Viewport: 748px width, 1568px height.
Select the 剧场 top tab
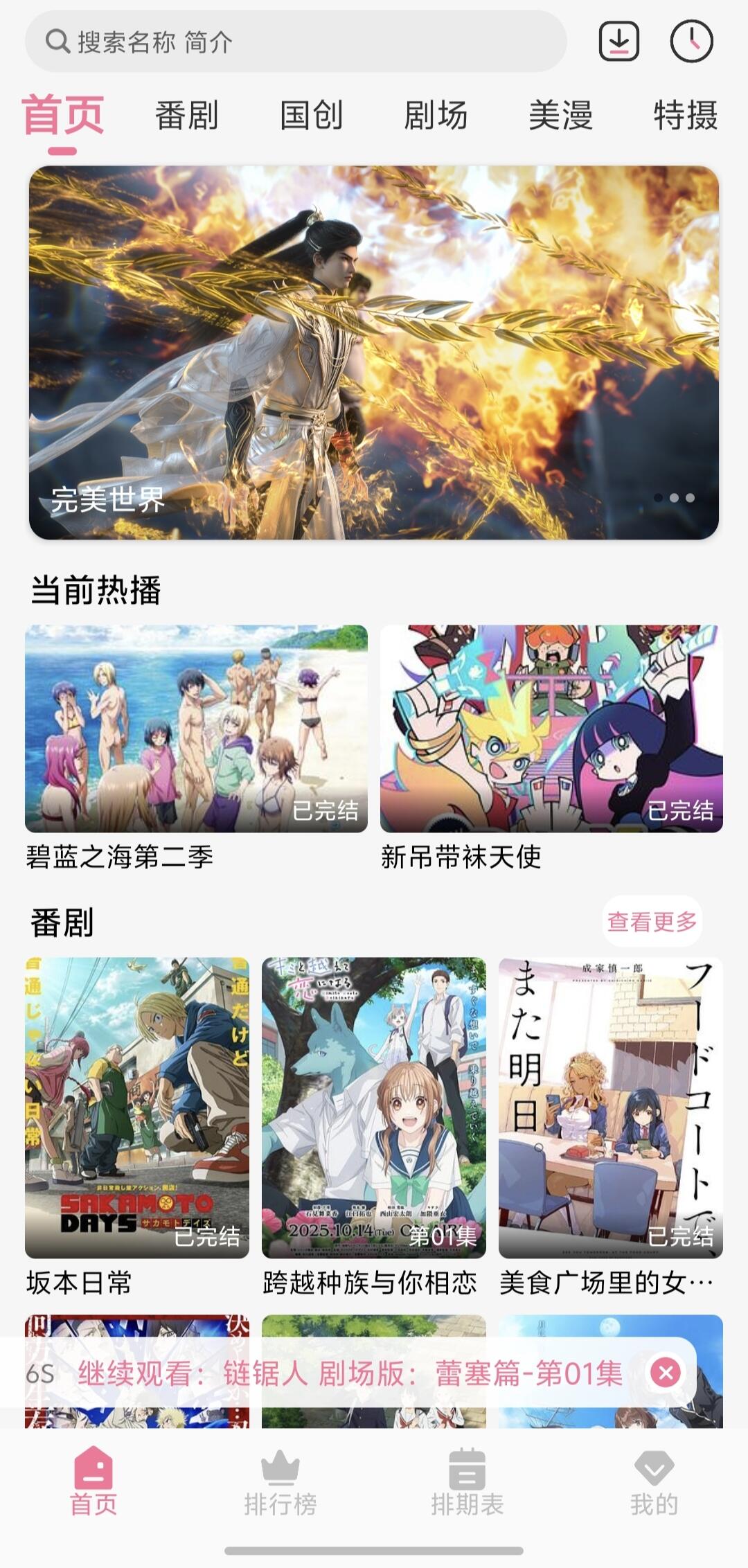(436, 115)
